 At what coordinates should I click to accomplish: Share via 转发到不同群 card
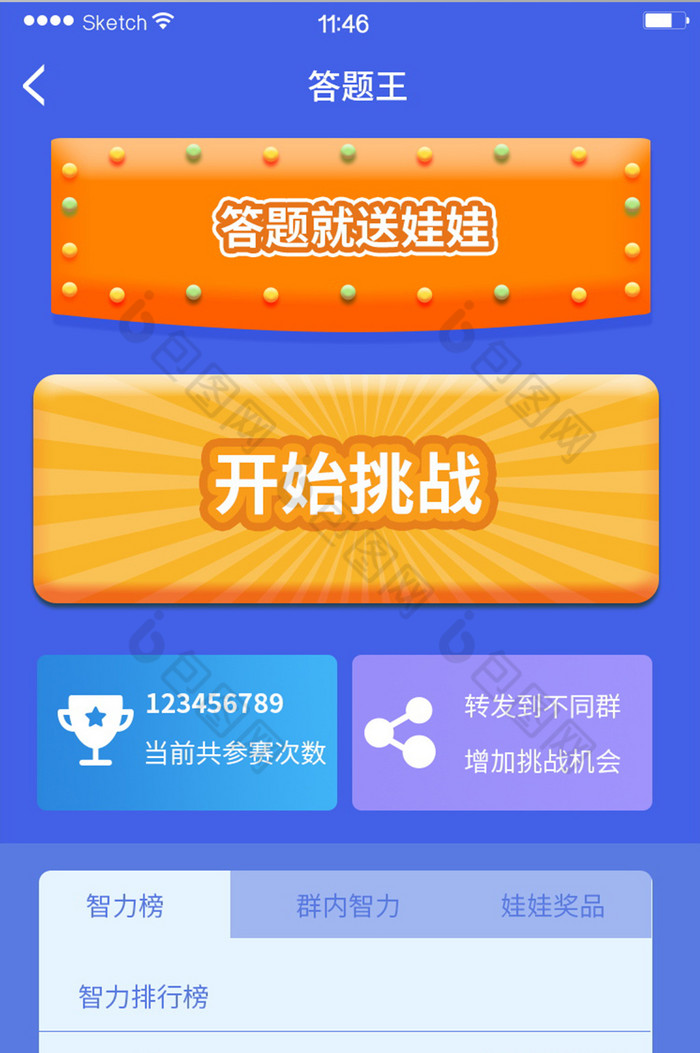502,732
